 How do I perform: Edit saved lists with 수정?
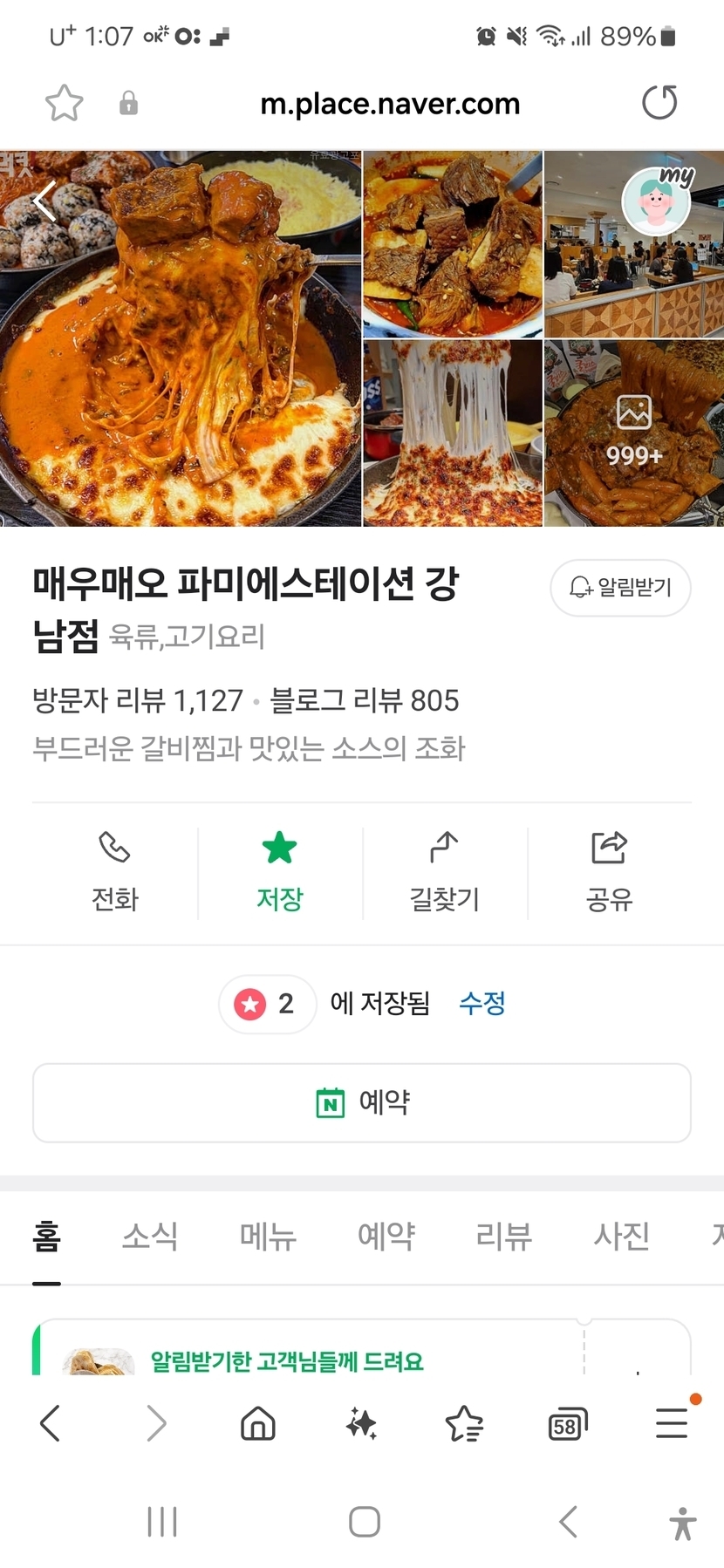[x=482, y=1003]
